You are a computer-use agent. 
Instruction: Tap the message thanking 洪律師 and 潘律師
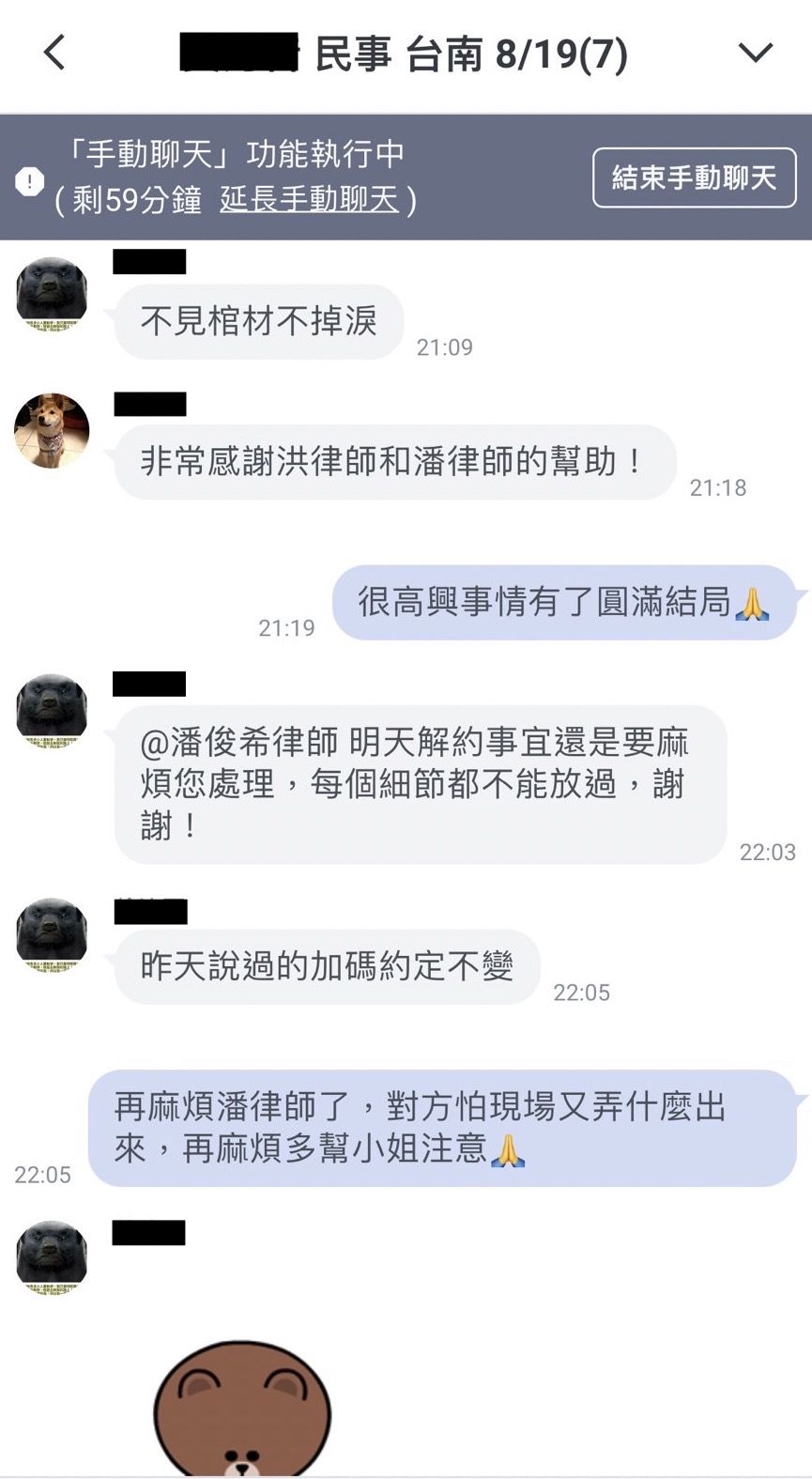coord(394,462)
